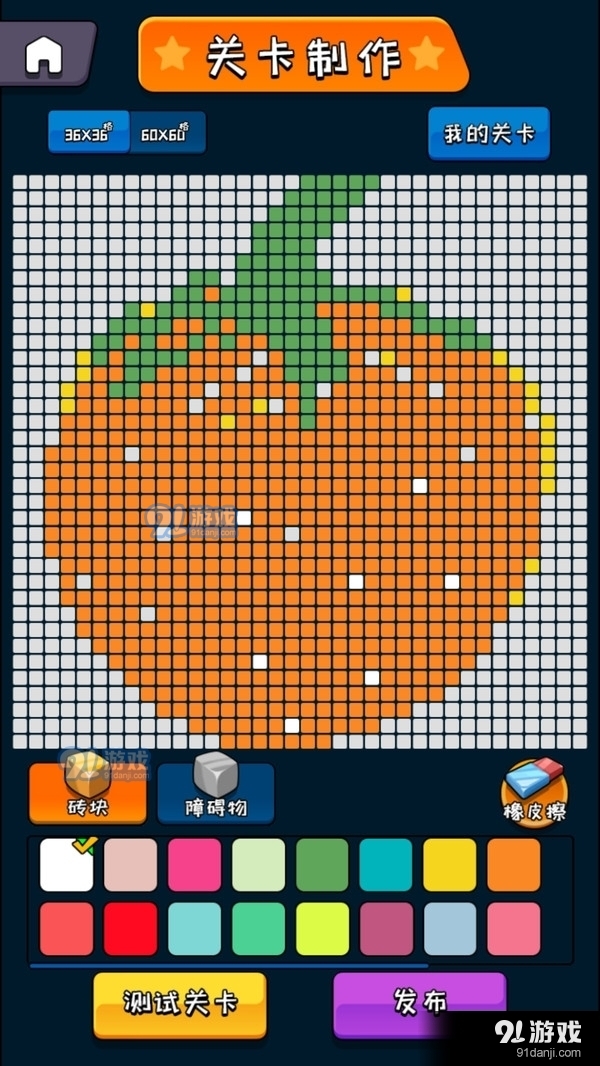
Task: Pick the mauve purple color swatch
Action: pos(386,929)
